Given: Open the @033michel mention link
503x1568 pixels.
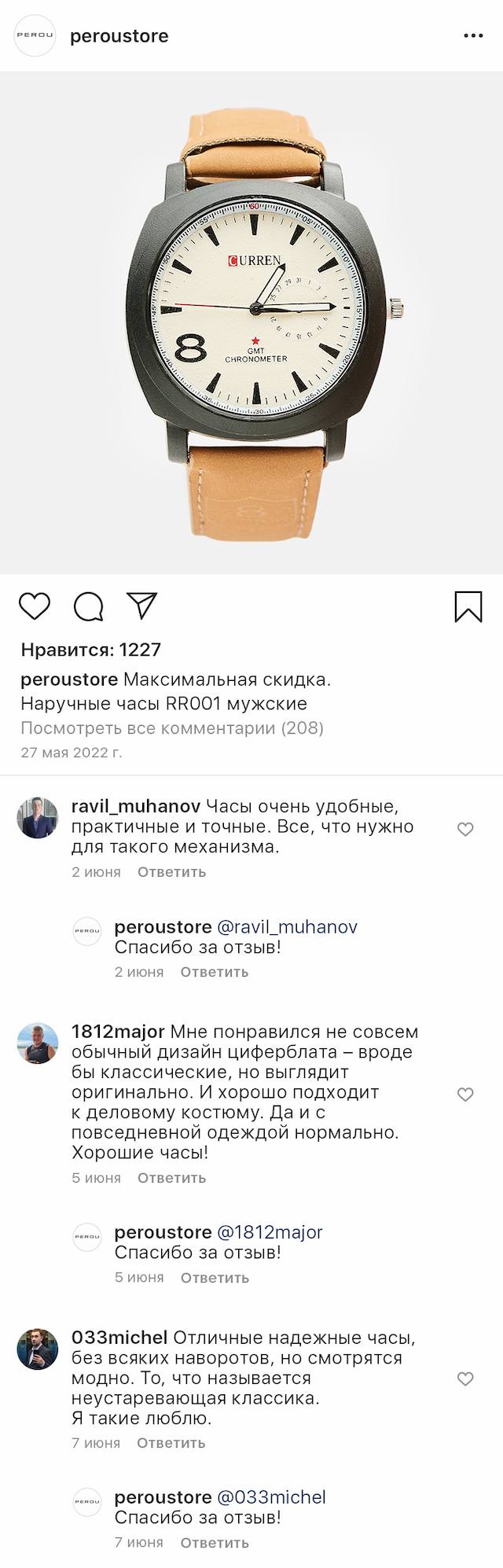Looking at the screenshot, I should pyautogui.click(x=271, y=1497).
